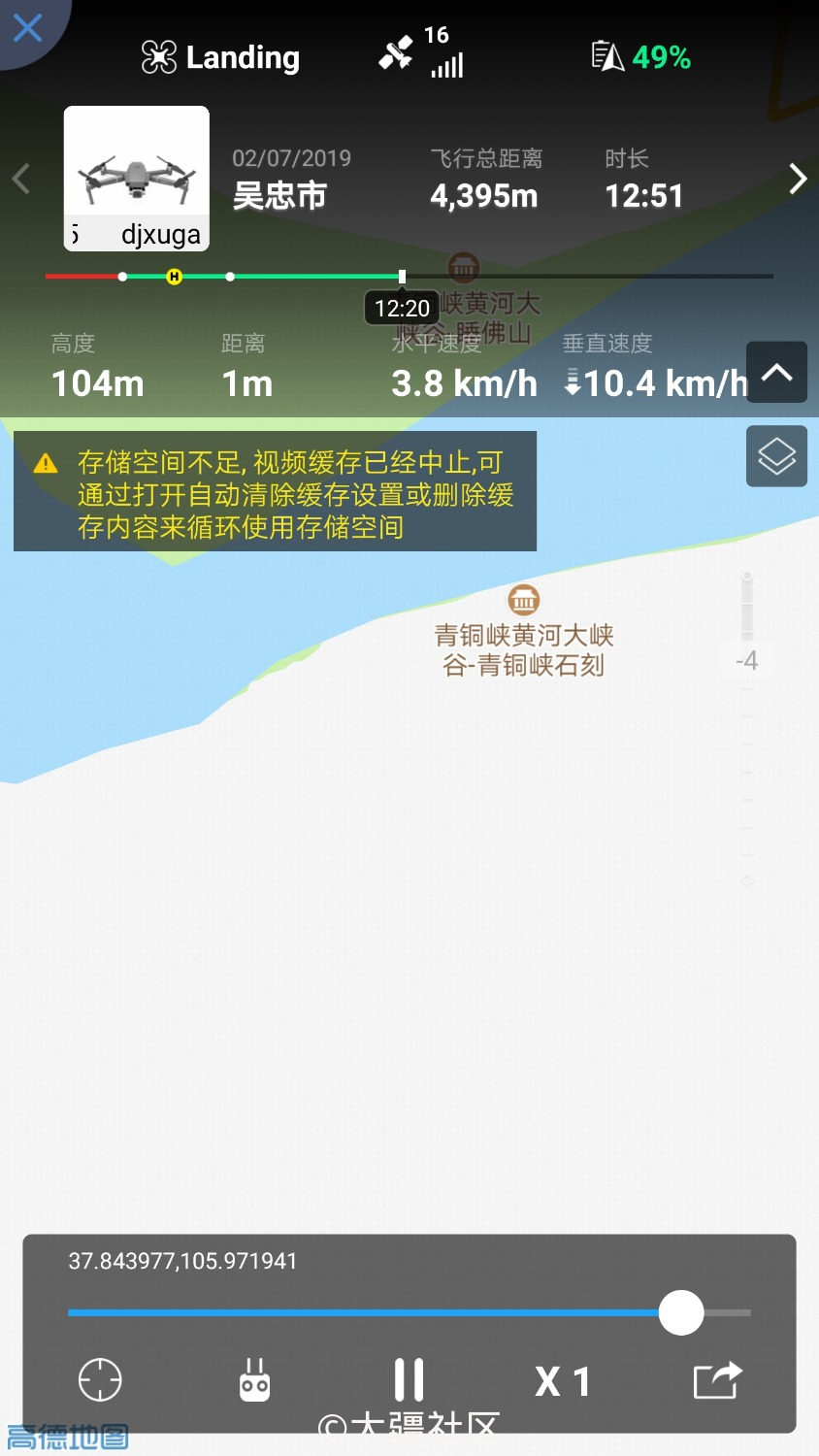Open the djxuga drone thumbnail
The height and width of the screenshot is (1456, 819).
[137, 179]
